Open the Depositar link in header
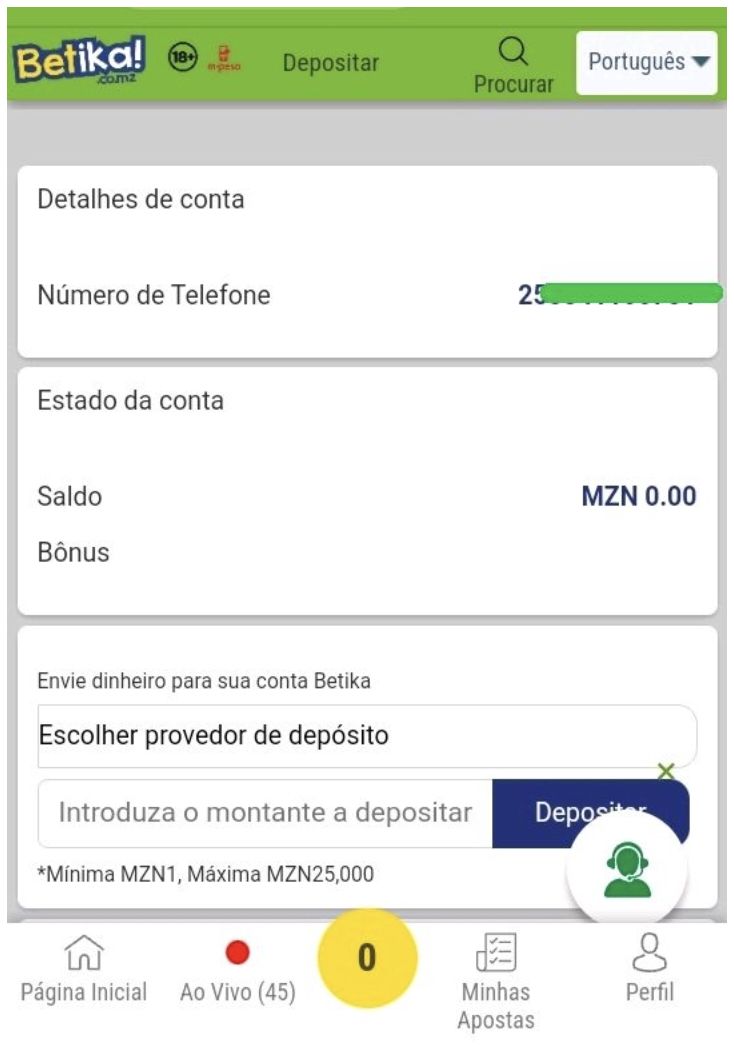 330,63
